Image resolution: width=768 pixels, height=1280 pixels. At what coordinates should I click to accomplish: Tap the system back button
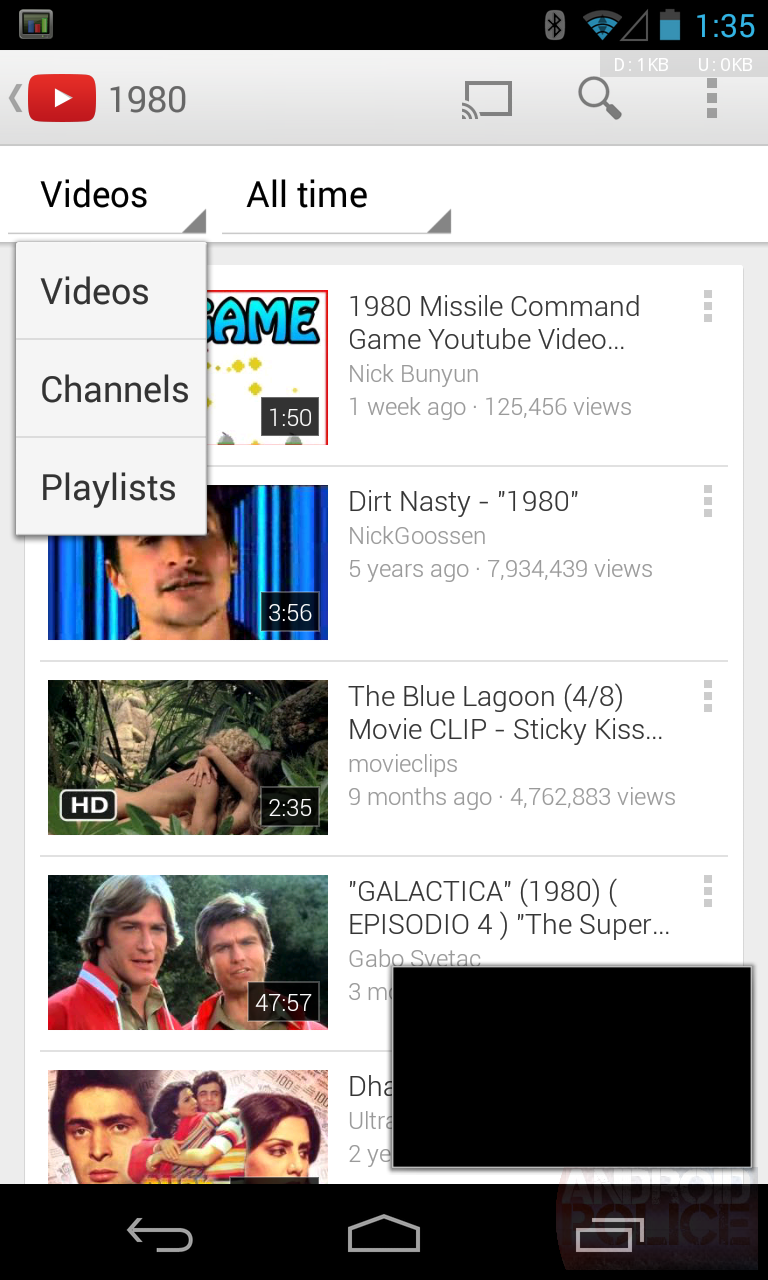click(x=160, y=1234)
